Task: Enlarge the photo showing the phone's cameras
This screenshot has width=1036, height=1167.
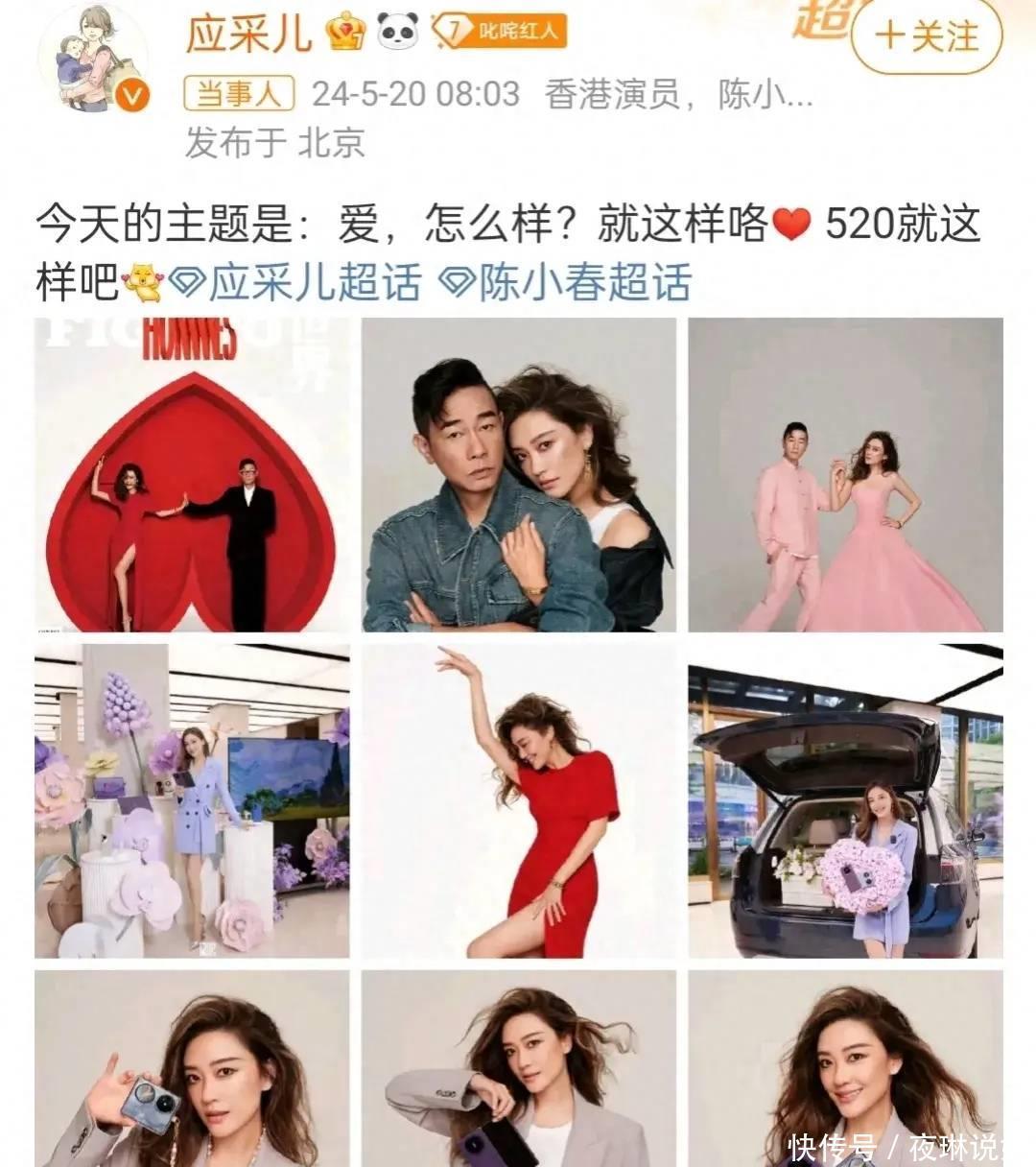Action: coord(192,1068)
